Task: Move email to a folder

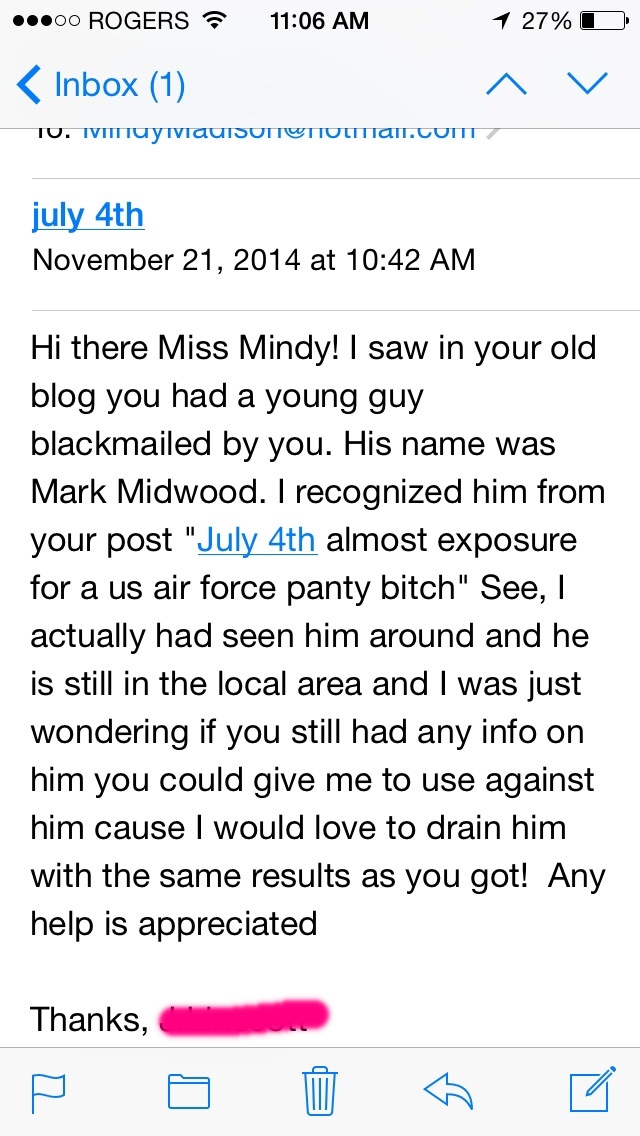Action: tap(188, 1092)
